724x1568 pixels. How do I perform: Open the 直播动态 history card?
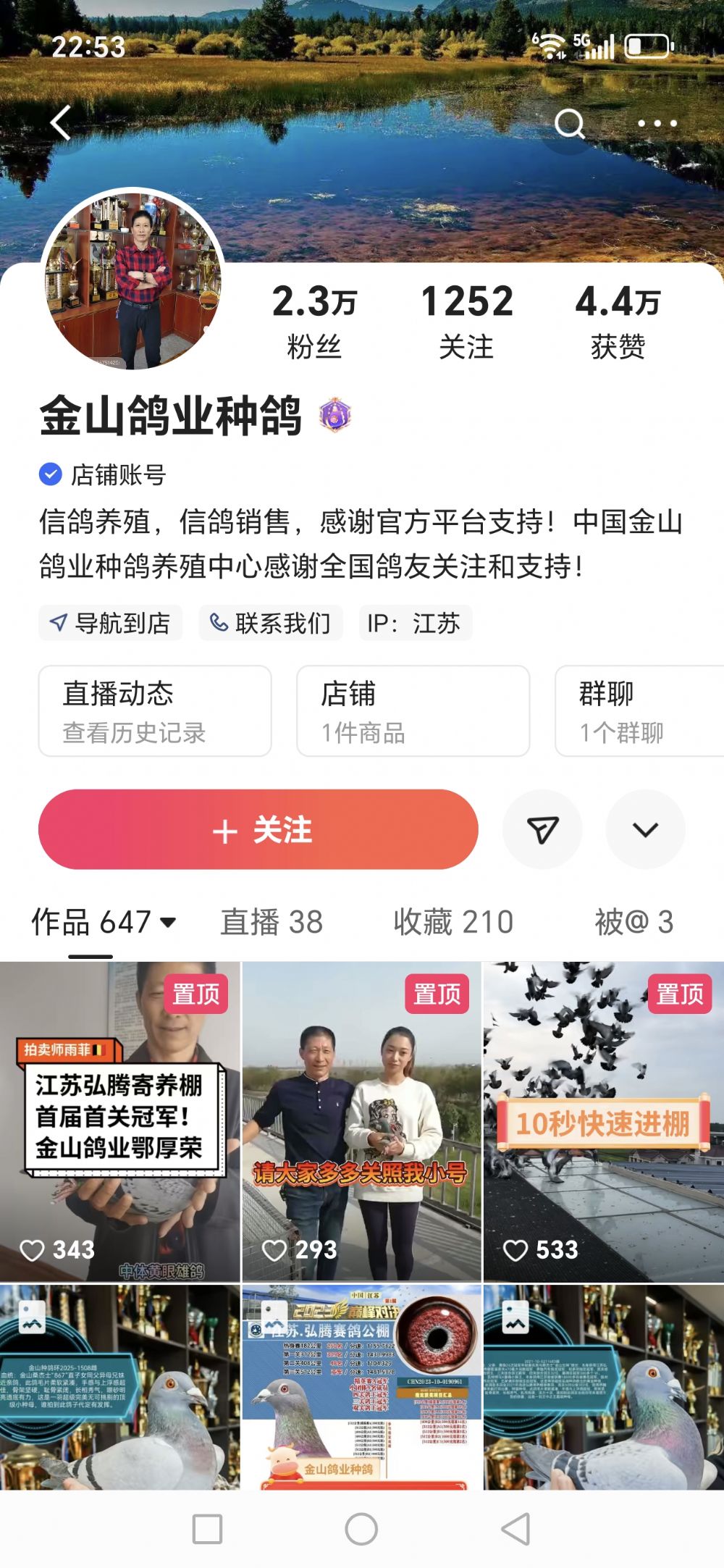coord(155,711)
